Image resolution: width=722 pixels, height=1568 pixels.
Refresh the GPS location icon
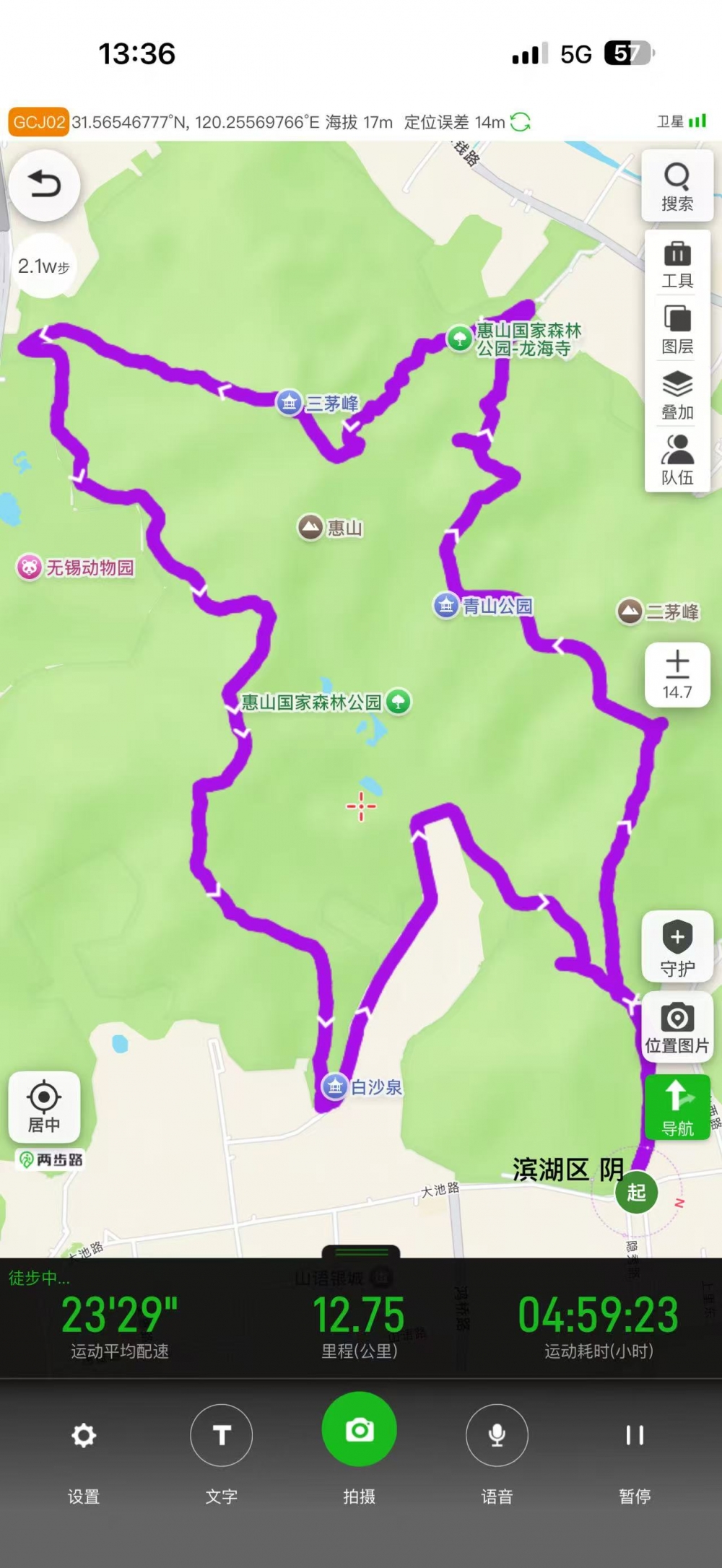(520, 122)
